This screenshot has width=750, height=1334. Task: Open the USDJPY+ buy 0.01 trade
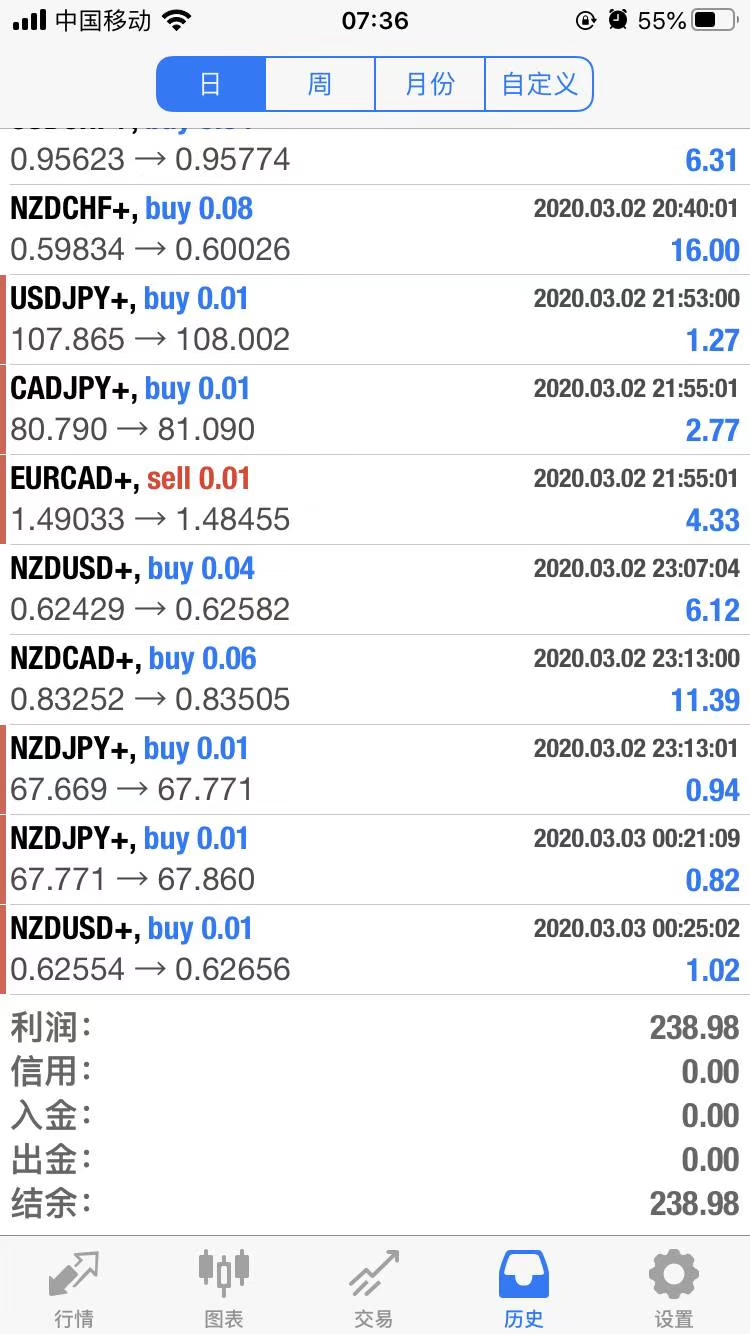[x=375, y=320]
